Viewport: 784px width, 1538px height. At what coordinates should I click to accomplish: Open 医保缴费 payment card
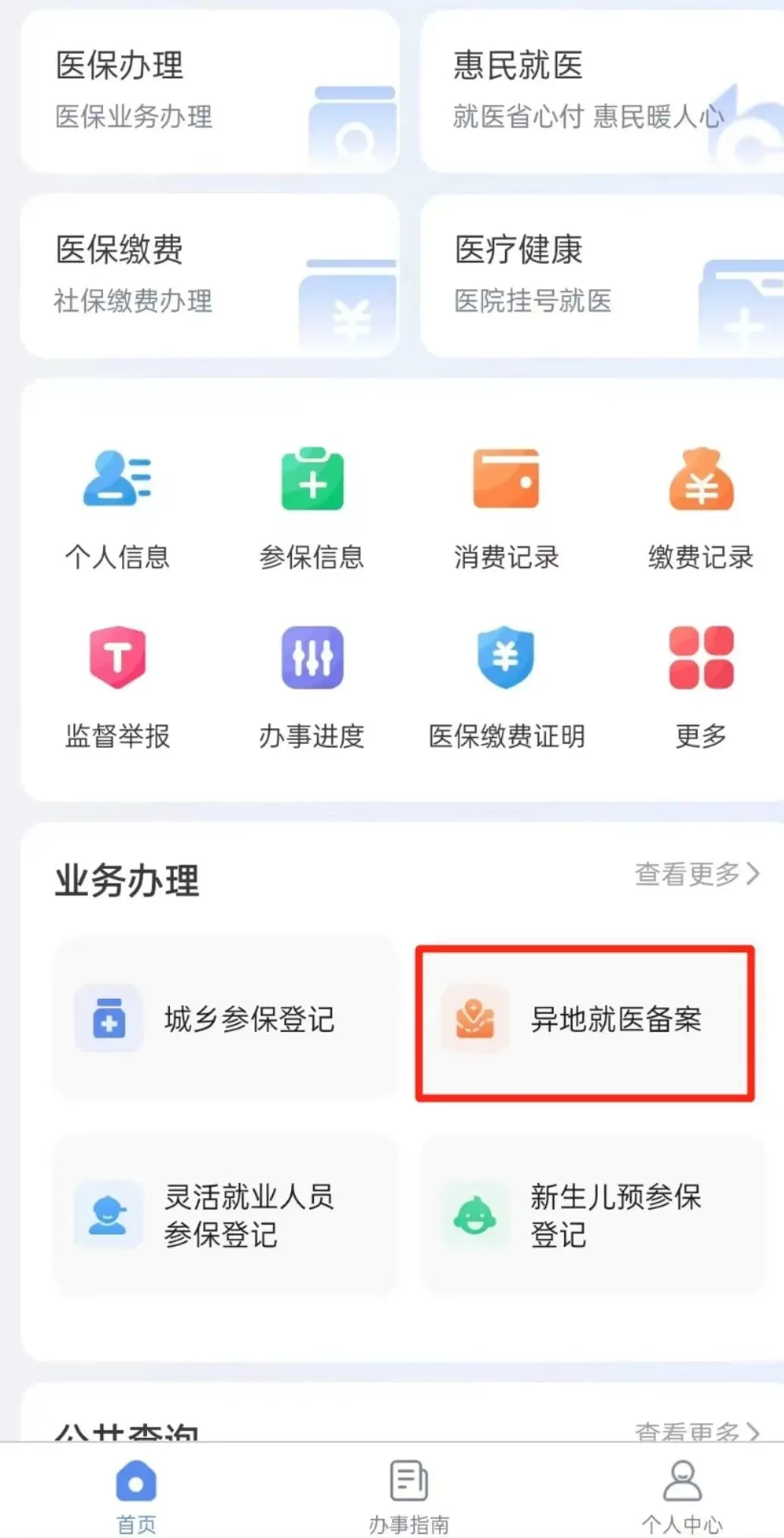210,275
